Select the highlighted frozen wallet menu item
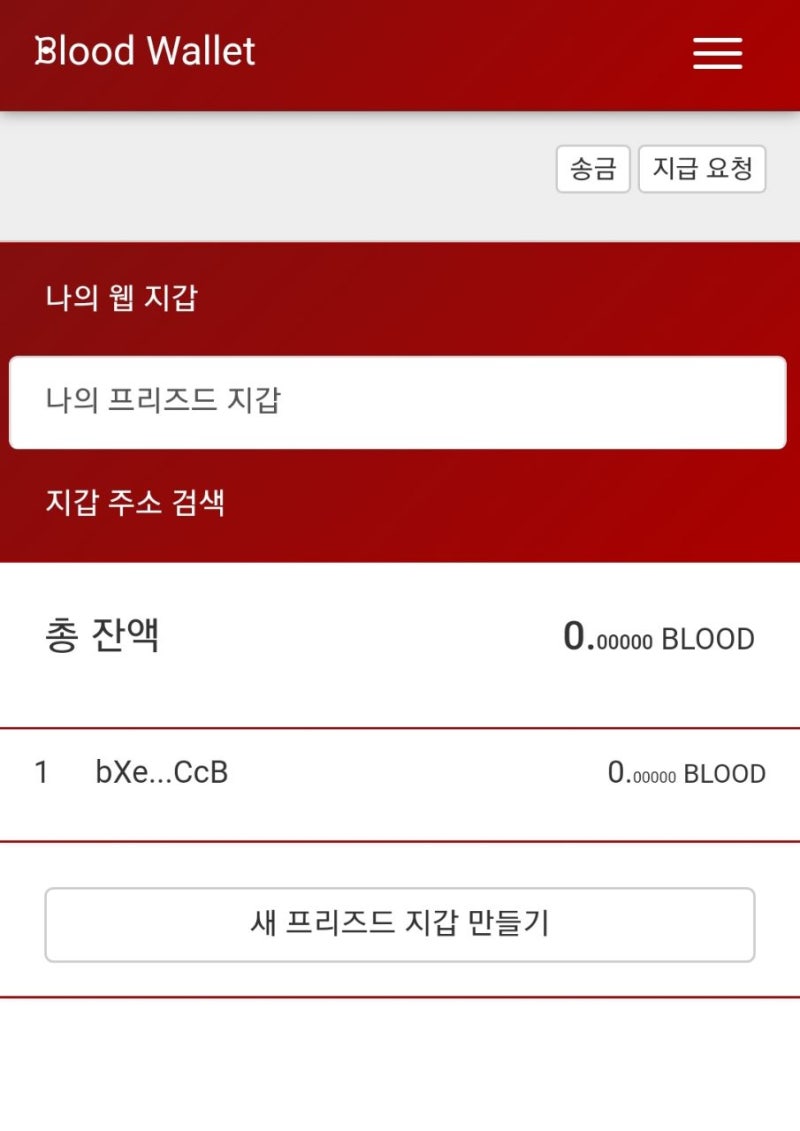 (x=400, y=401)
